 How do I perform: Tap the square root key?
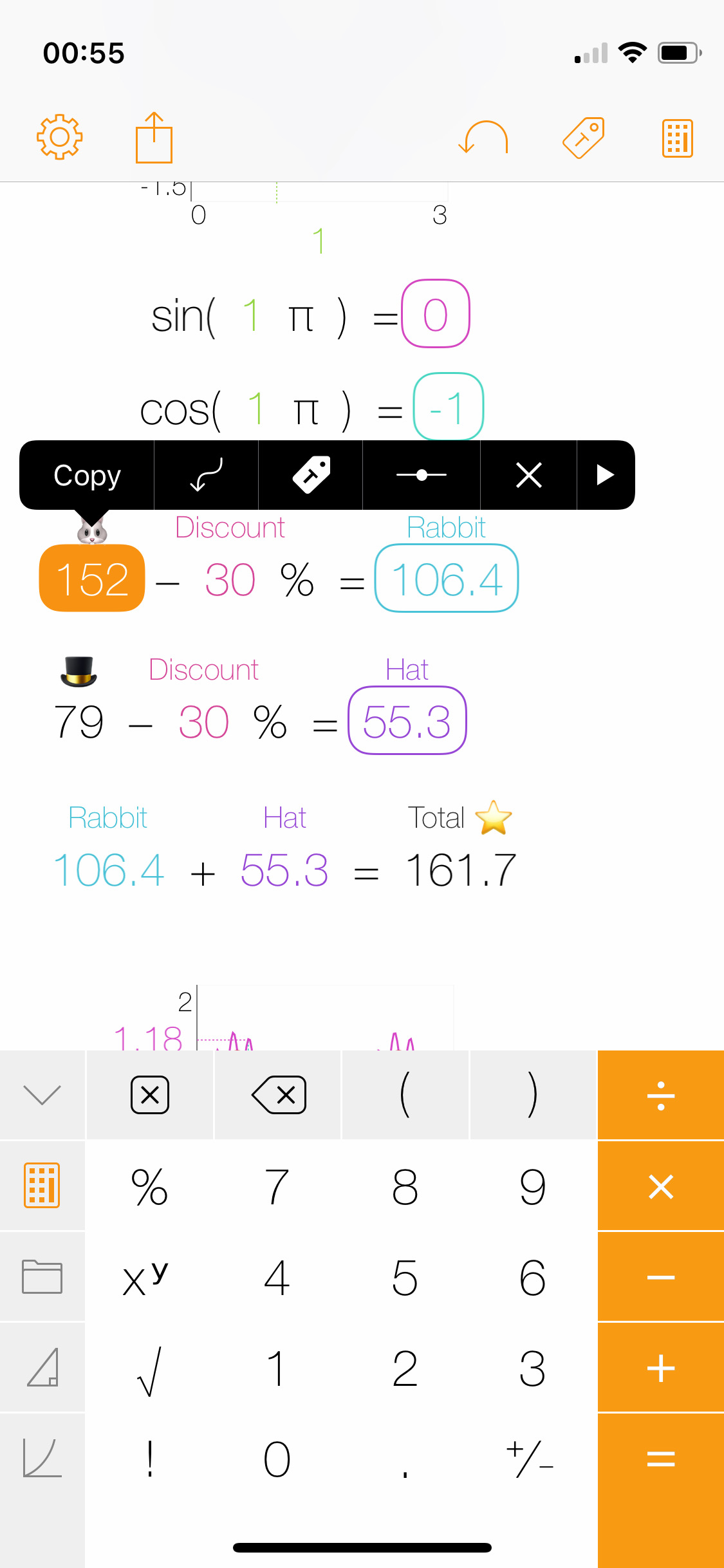149,1369
